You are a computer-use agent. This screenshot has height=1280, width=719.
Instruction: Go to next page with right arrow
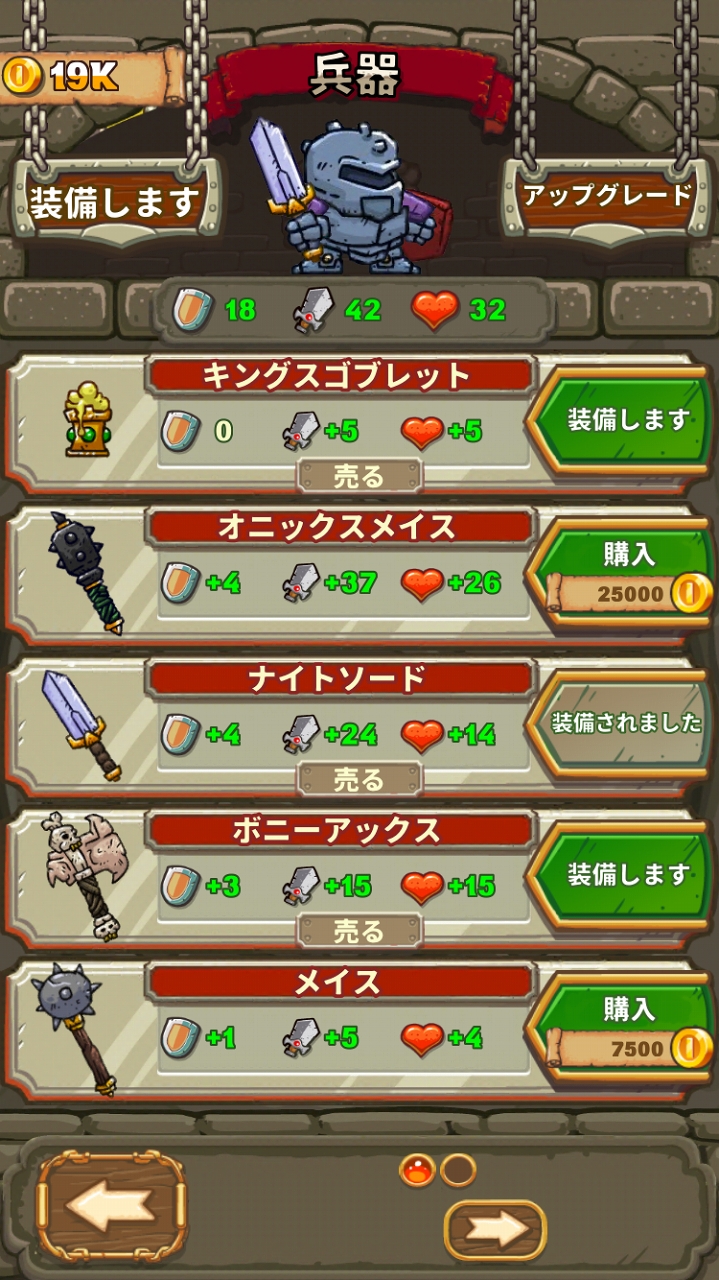[495, 1228]
